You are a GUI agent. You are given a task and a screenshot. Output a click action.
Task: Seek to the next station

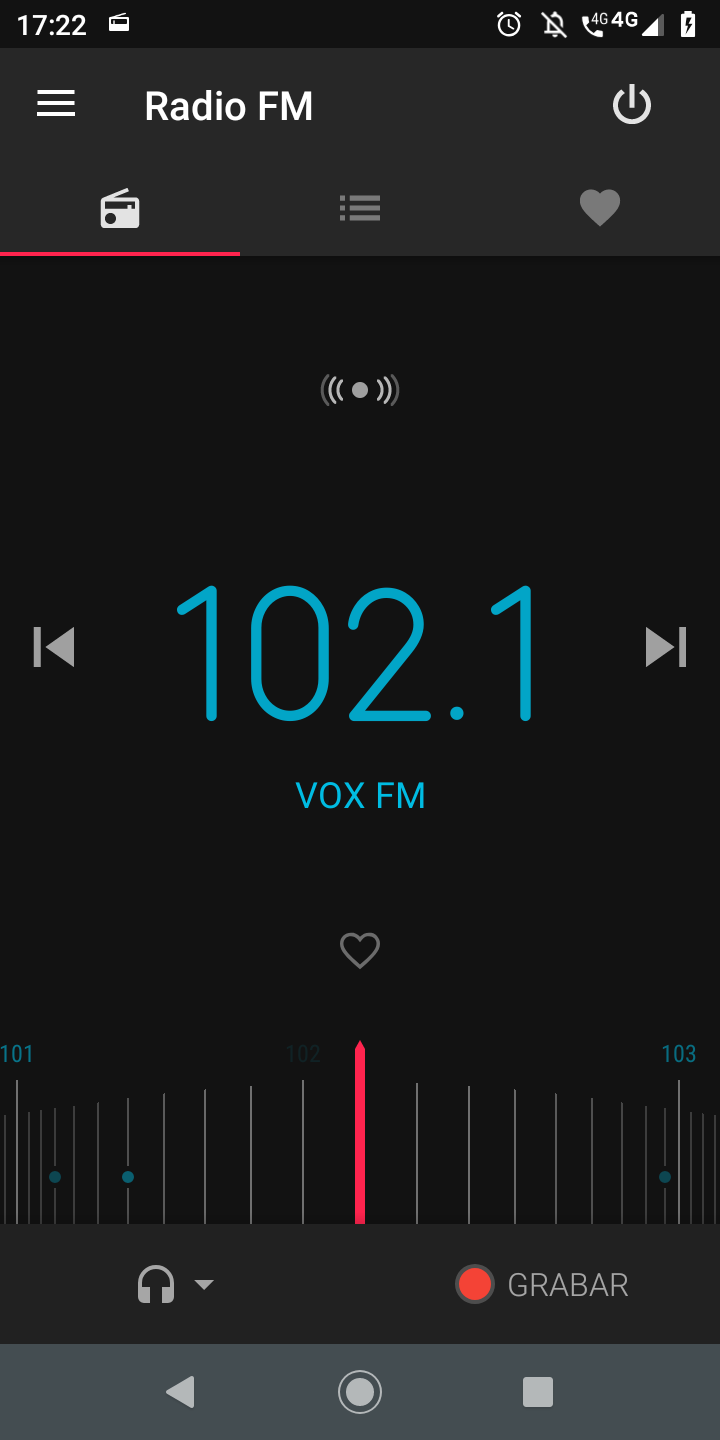click(x=666, y=647)
